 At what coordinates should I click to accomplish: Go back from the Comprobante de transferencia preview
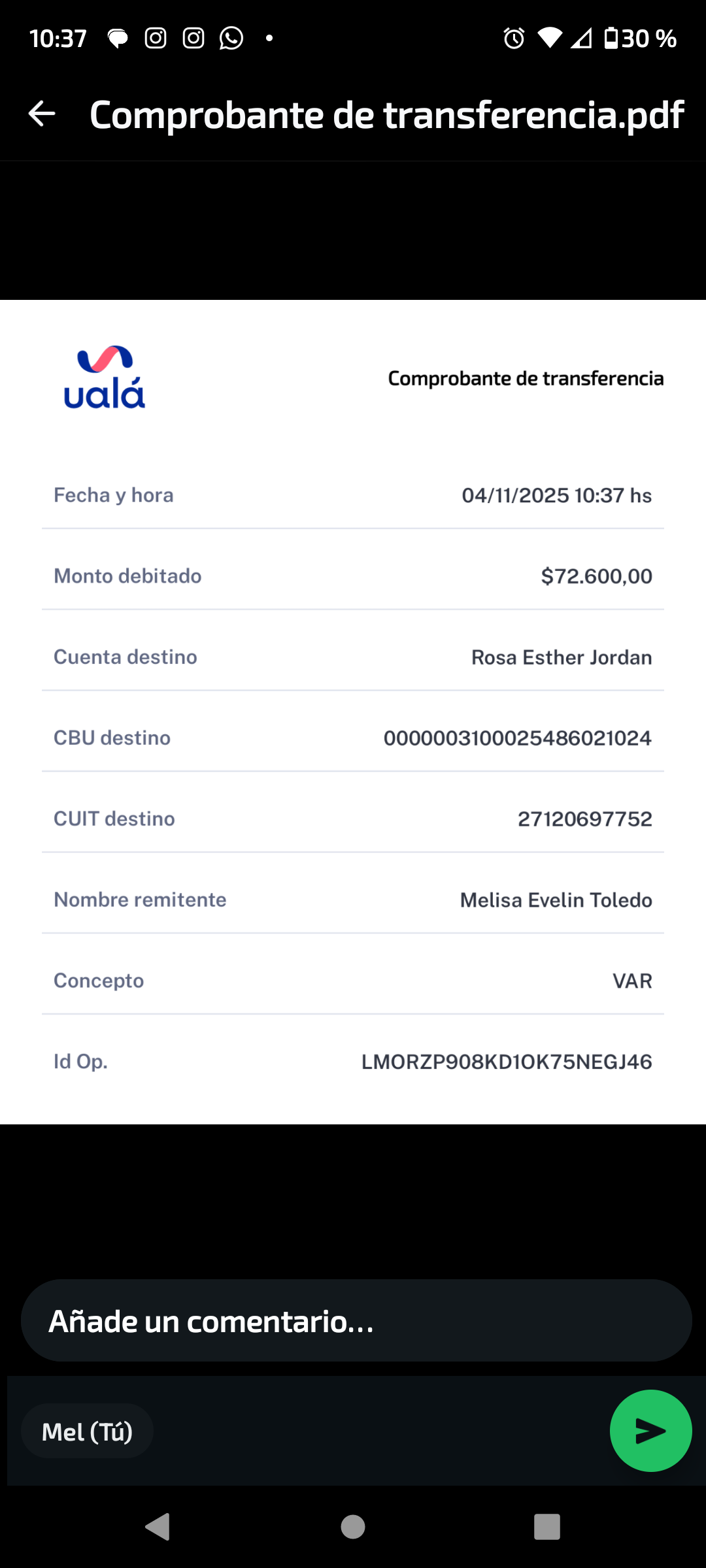pyautogui.click(x=42, y=114)
